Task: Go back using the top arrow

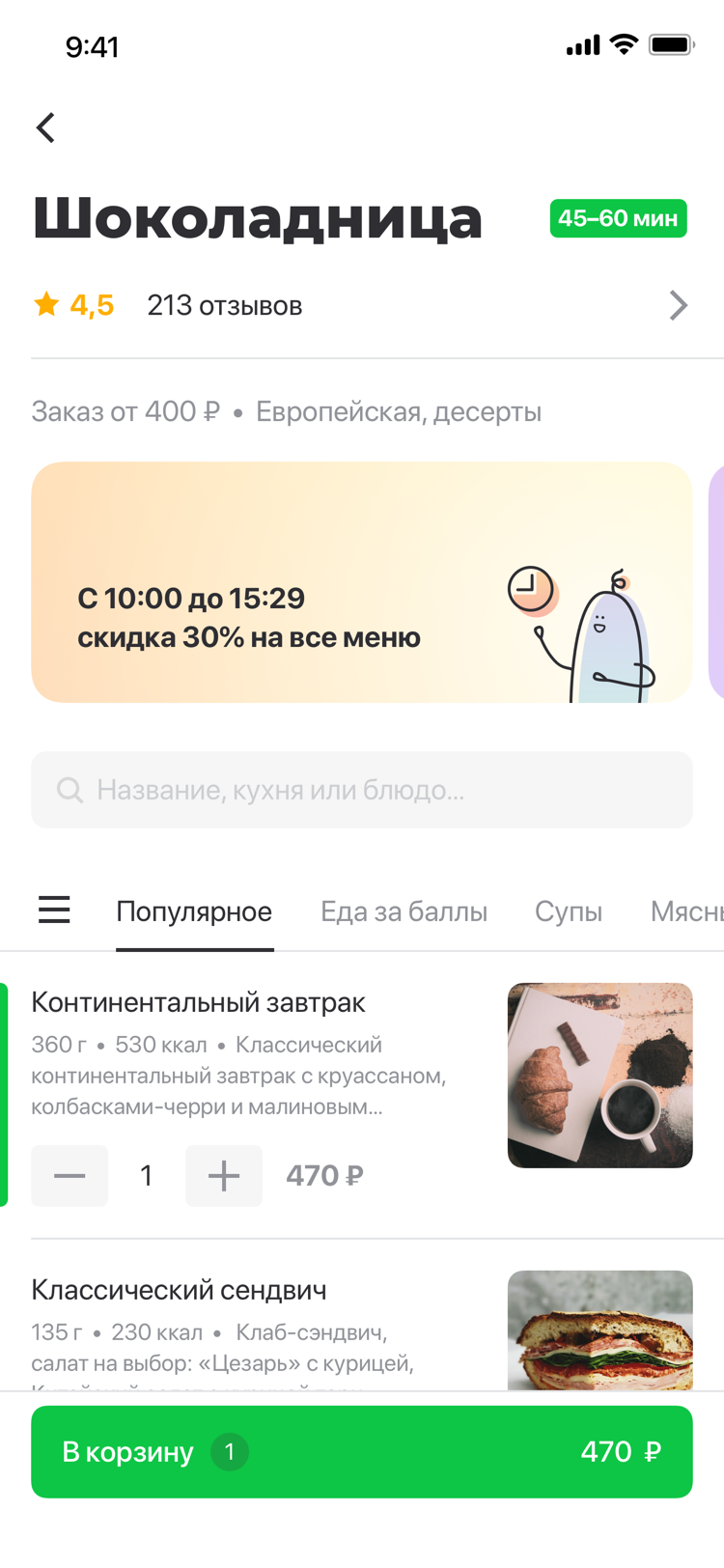Action: [x=45, y=127]
